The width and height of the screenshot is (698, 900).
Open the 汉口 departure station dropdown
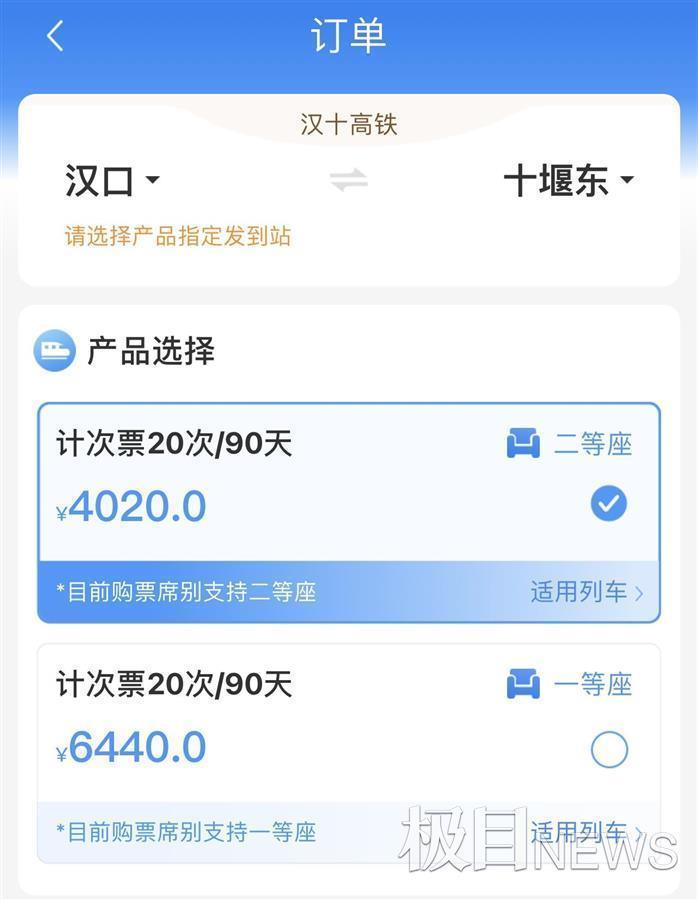point(112,182)
